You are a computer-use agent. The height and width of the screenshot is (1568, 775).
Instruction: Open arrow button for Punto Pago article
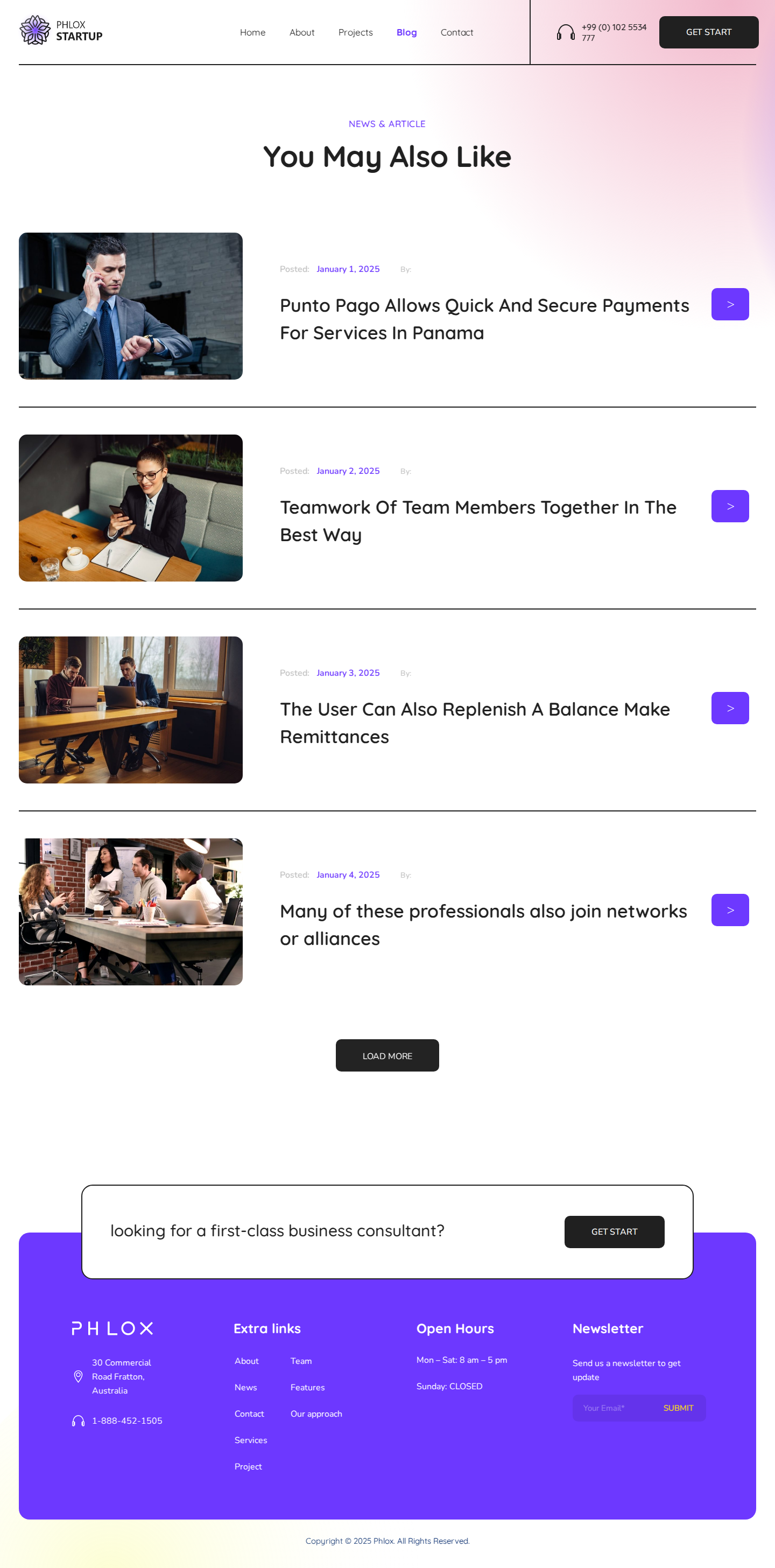tap(729, 304)
